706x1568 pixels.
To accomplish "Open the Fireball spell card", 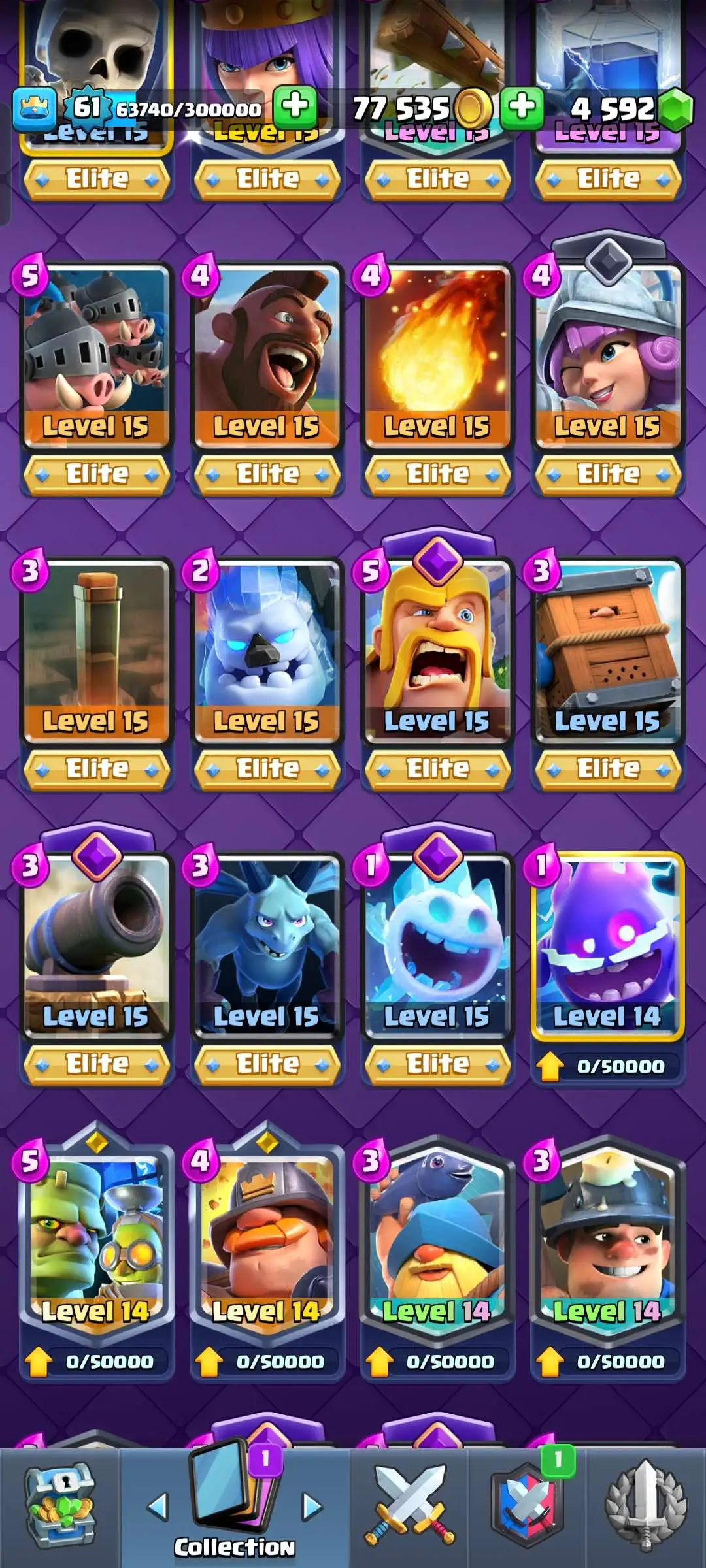I will [437, 356].
